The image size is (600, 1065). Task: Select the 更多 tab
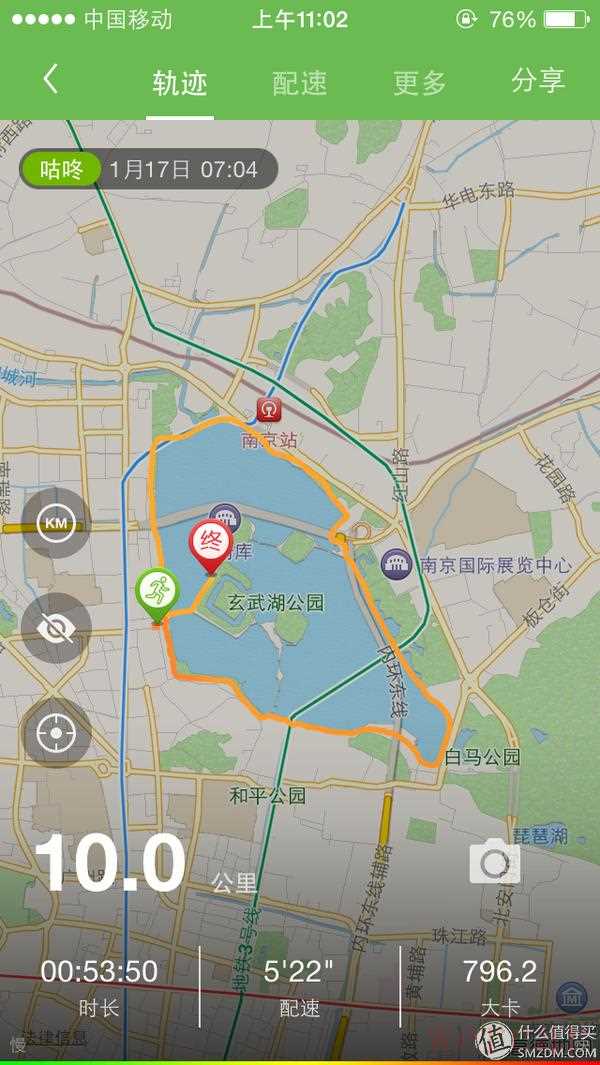[419, 83]
